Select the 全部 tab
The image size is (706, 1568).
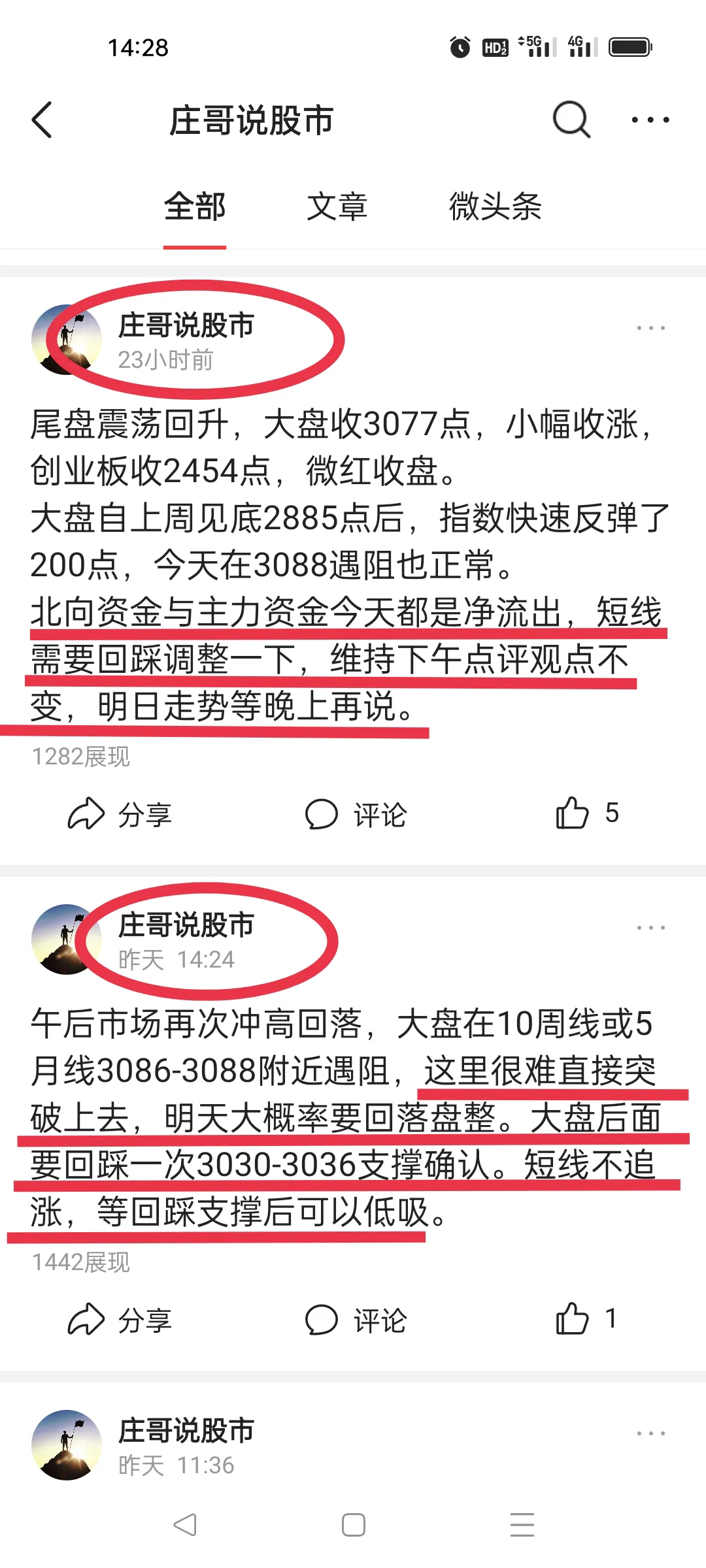195,207
